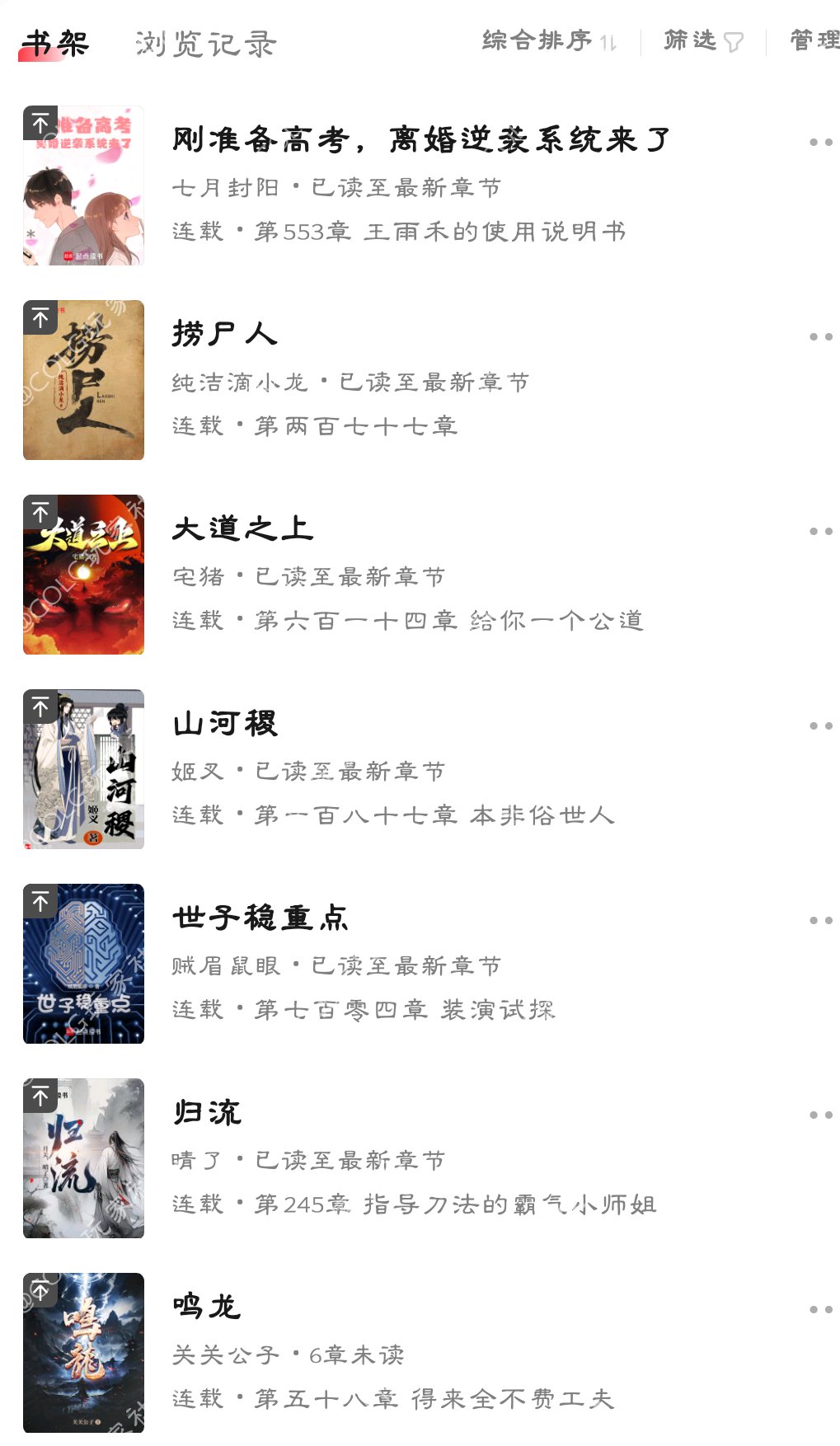Image resolution: width=840 pixels, height=1446 pixels.
Task: Open more options for 归流
Action: click(820, 1115)
